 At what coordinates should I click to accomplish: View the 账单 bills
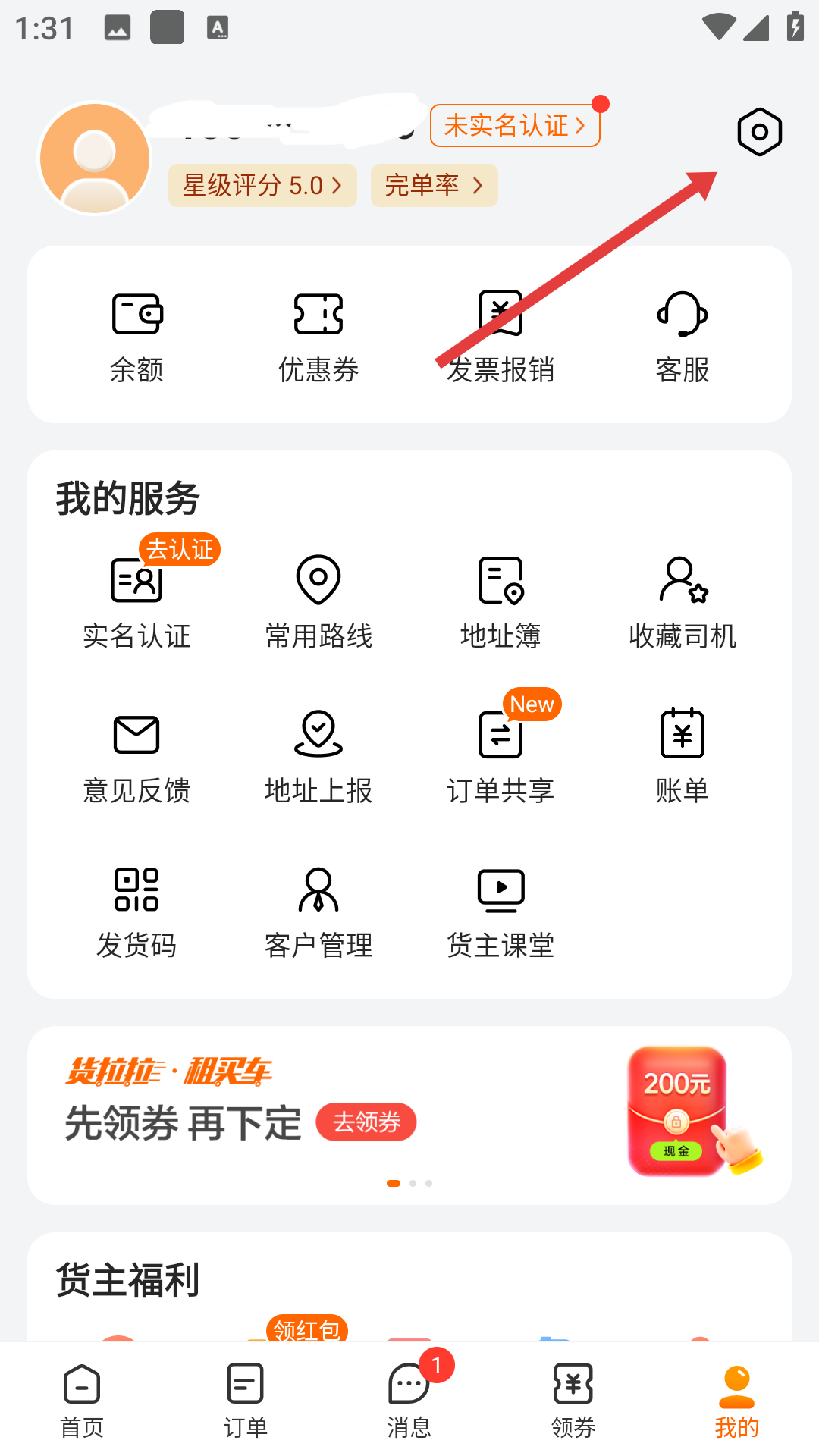coord(682,757)
